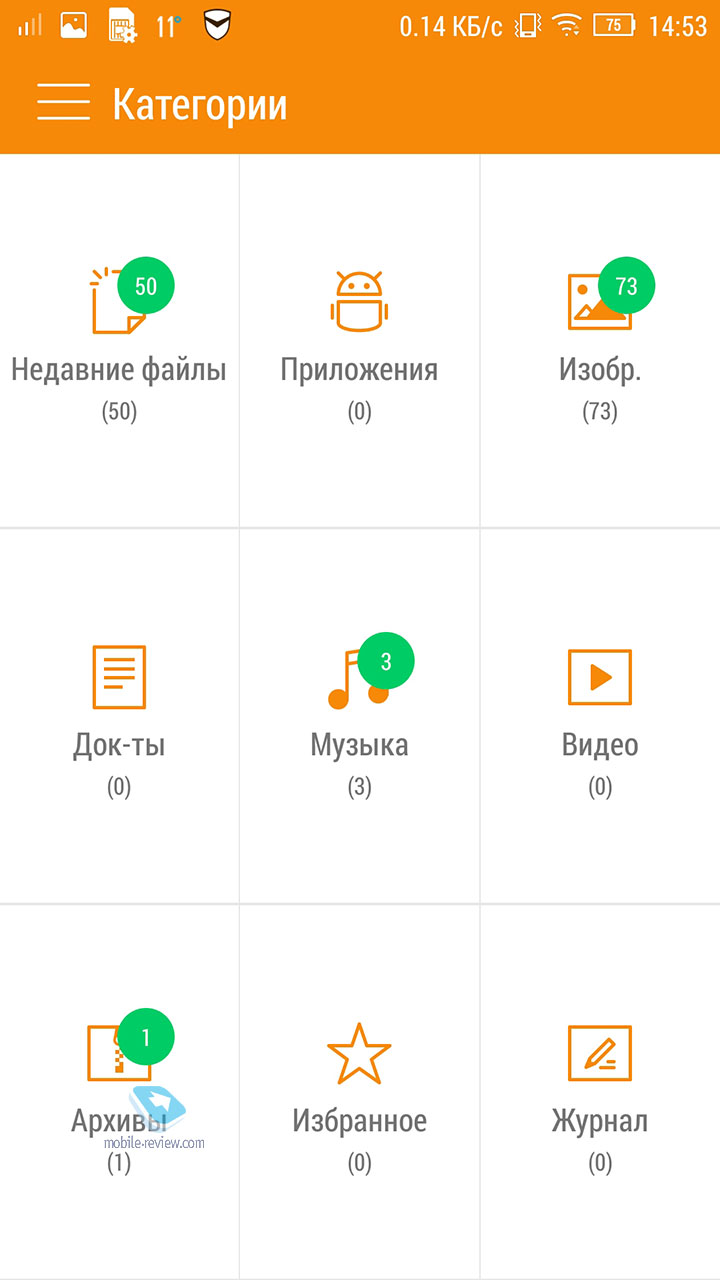Screen dimensions: 720x1280
Task: Open Недавние файлы category
Action: (x=119, y=341)
